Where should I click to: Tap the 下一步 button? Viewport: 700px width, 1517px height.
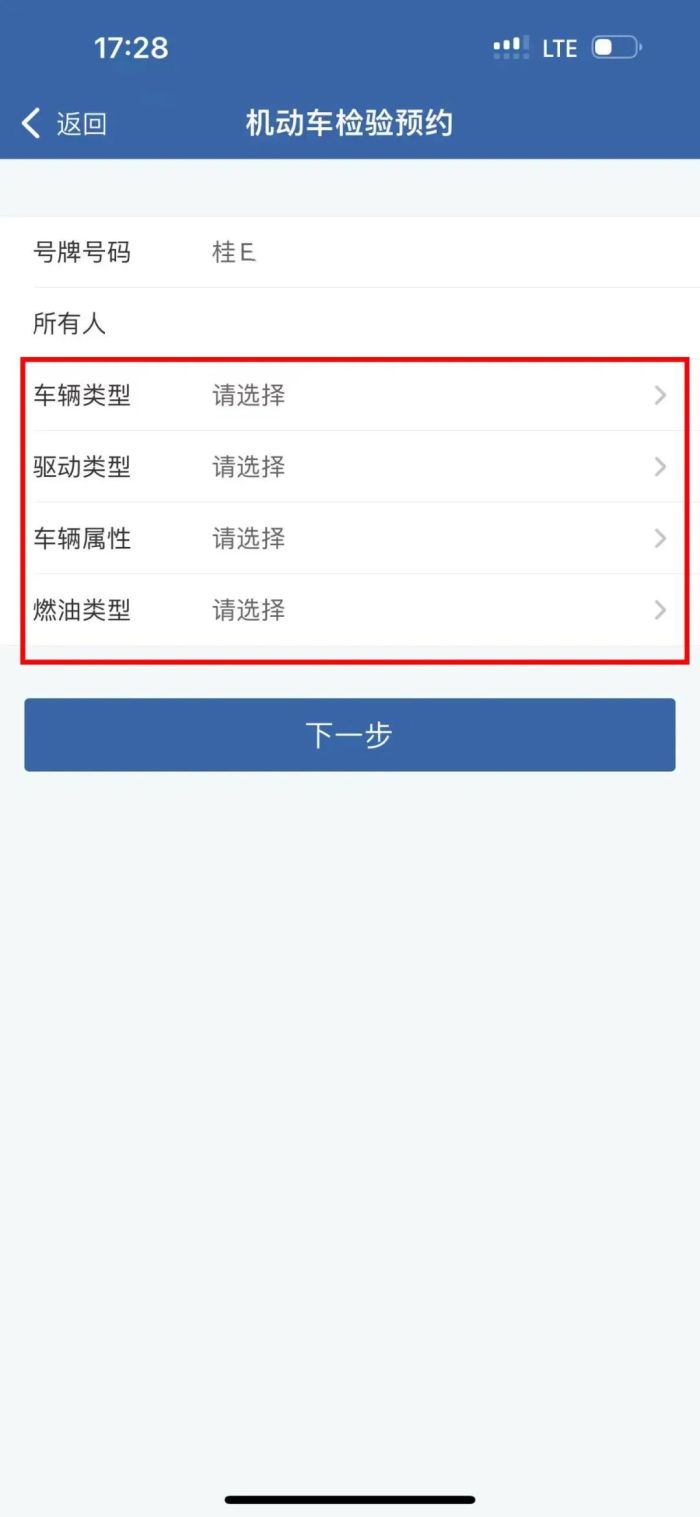350,735
